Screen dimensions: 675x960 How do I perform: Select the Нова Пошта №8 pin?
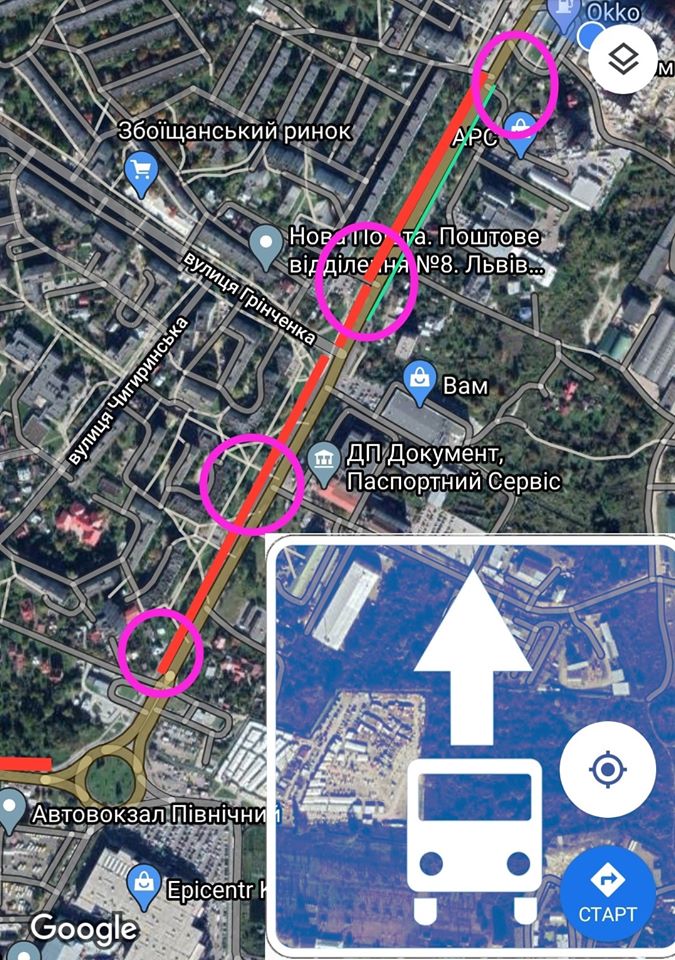265,244
